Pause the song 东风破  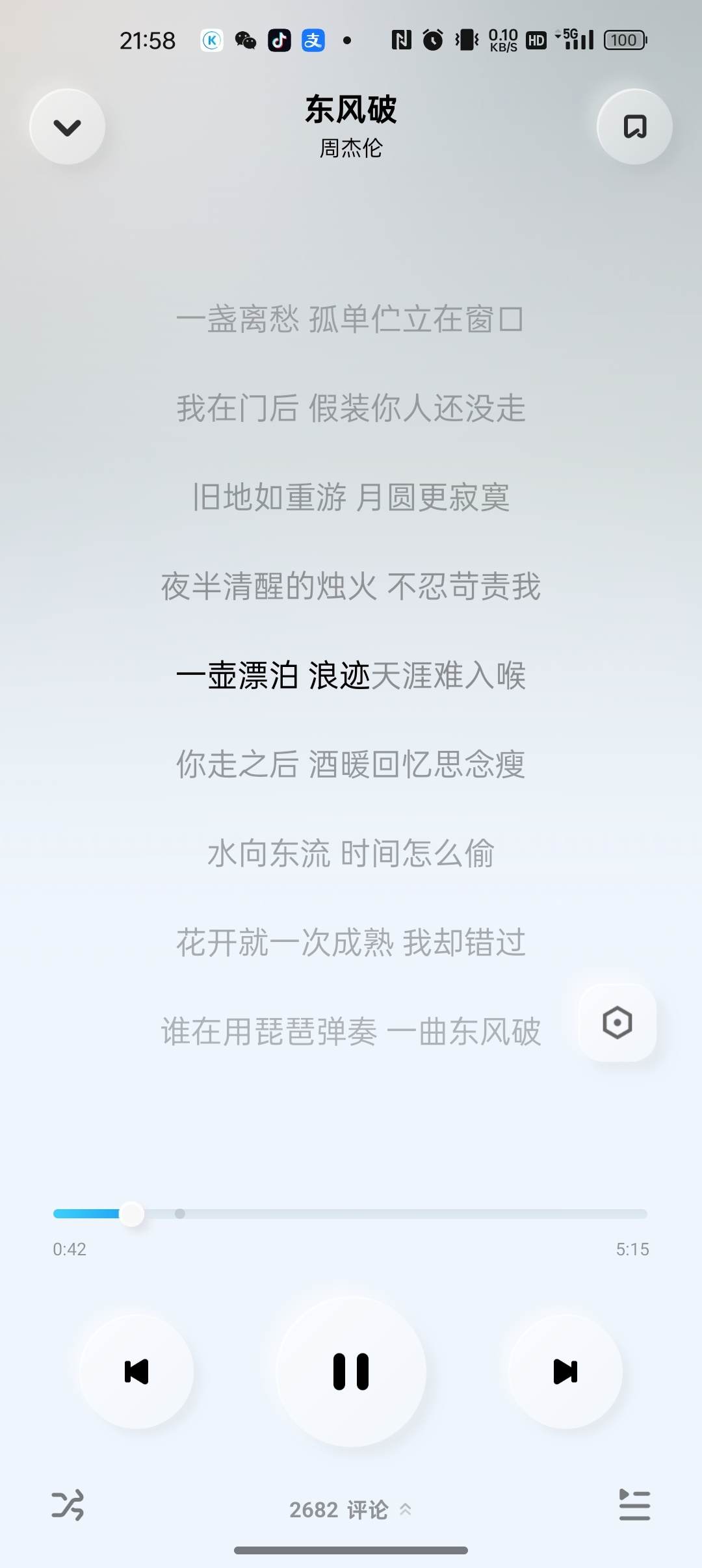351,1372
